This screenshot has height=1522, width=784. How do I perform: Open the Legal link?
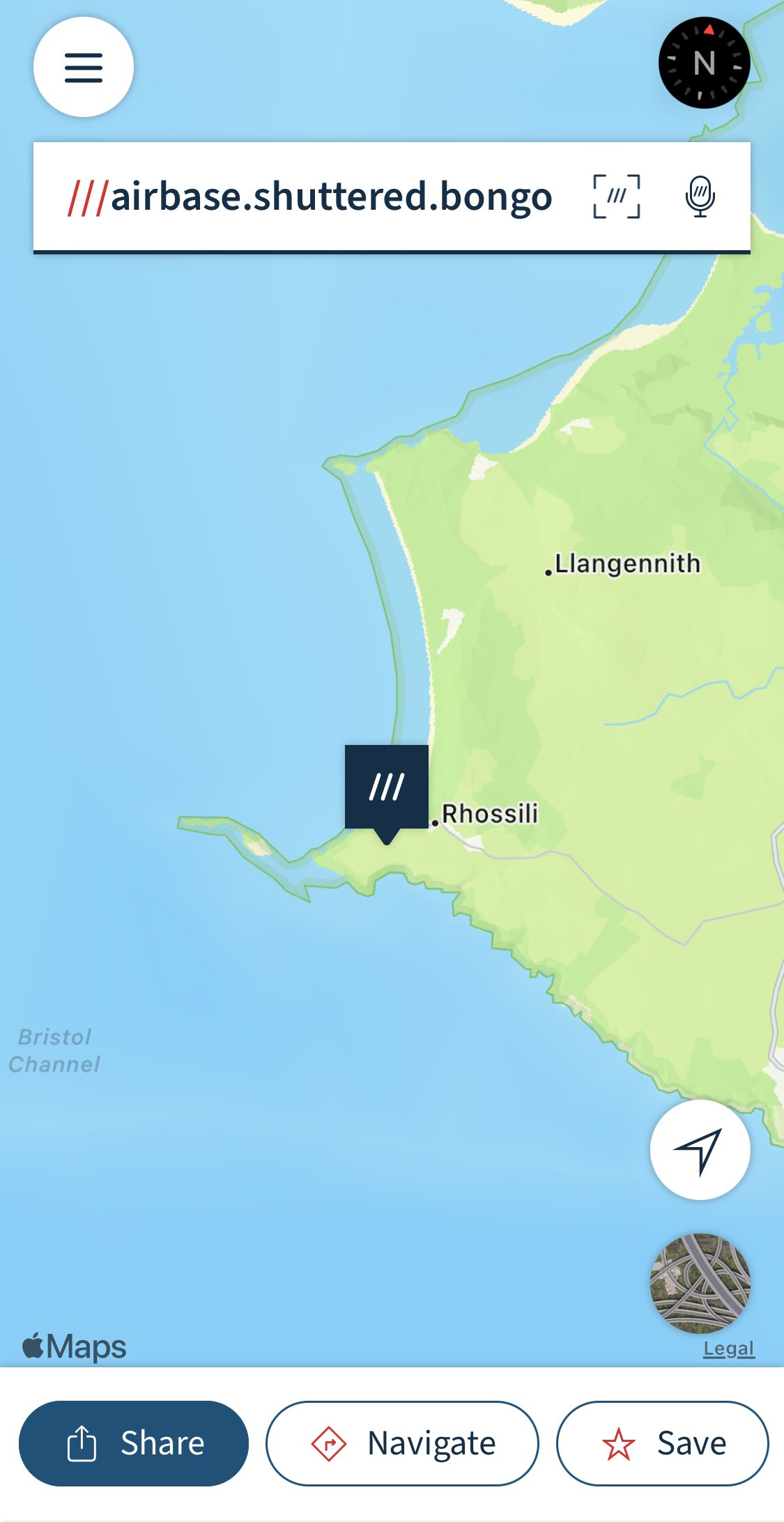pyautogui.click(x=729, y=1349)
